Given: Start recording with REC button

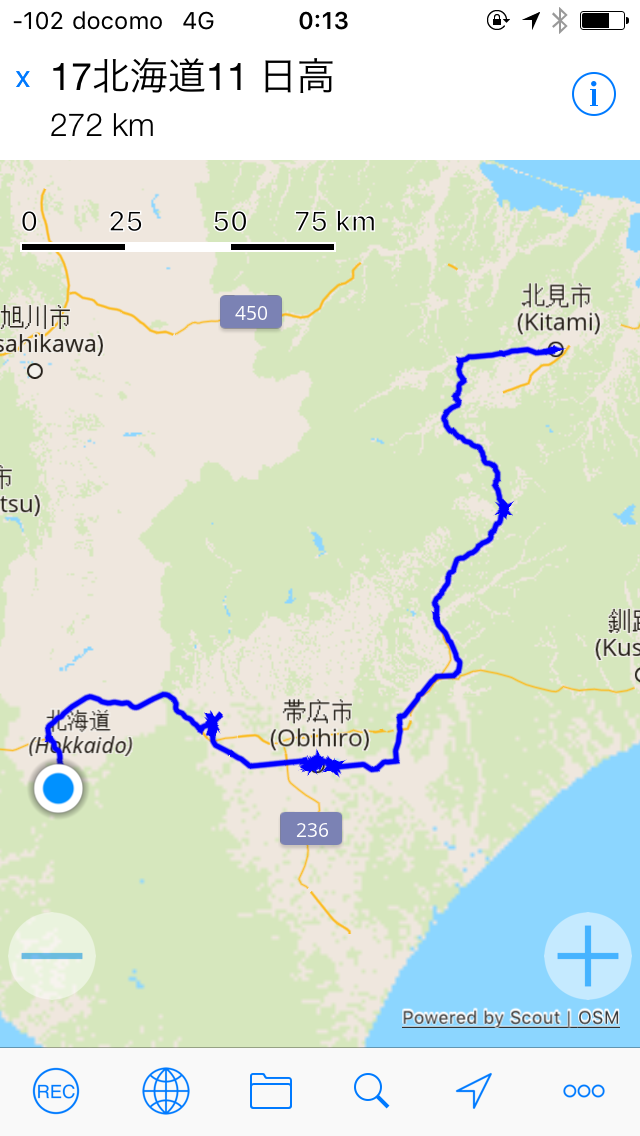Looking at the screenshot, I should pyautogui.click(x=55, y=1091).
